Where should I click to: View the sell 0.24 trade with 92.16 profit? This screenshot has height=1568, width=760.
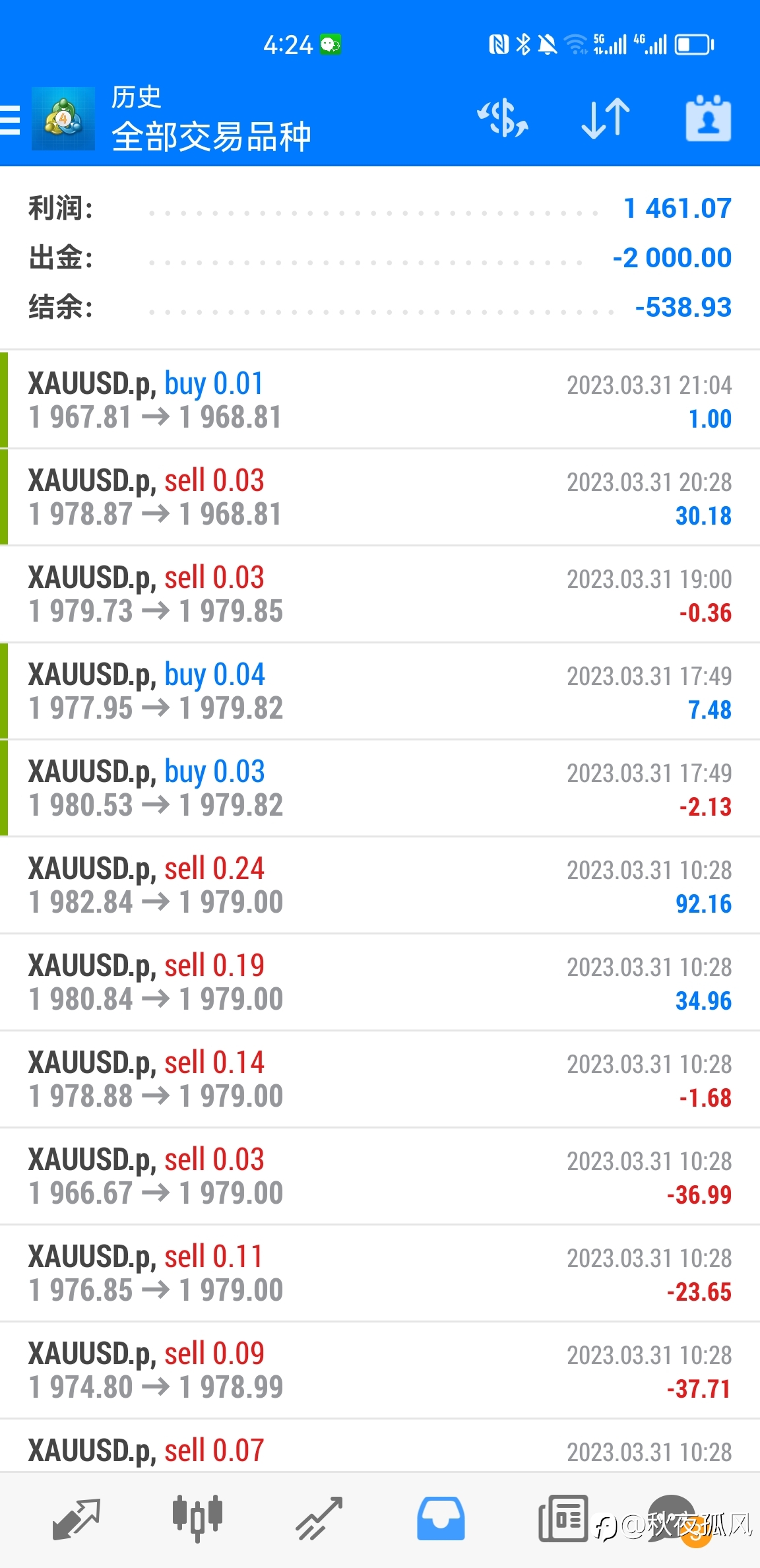point(380,885)
